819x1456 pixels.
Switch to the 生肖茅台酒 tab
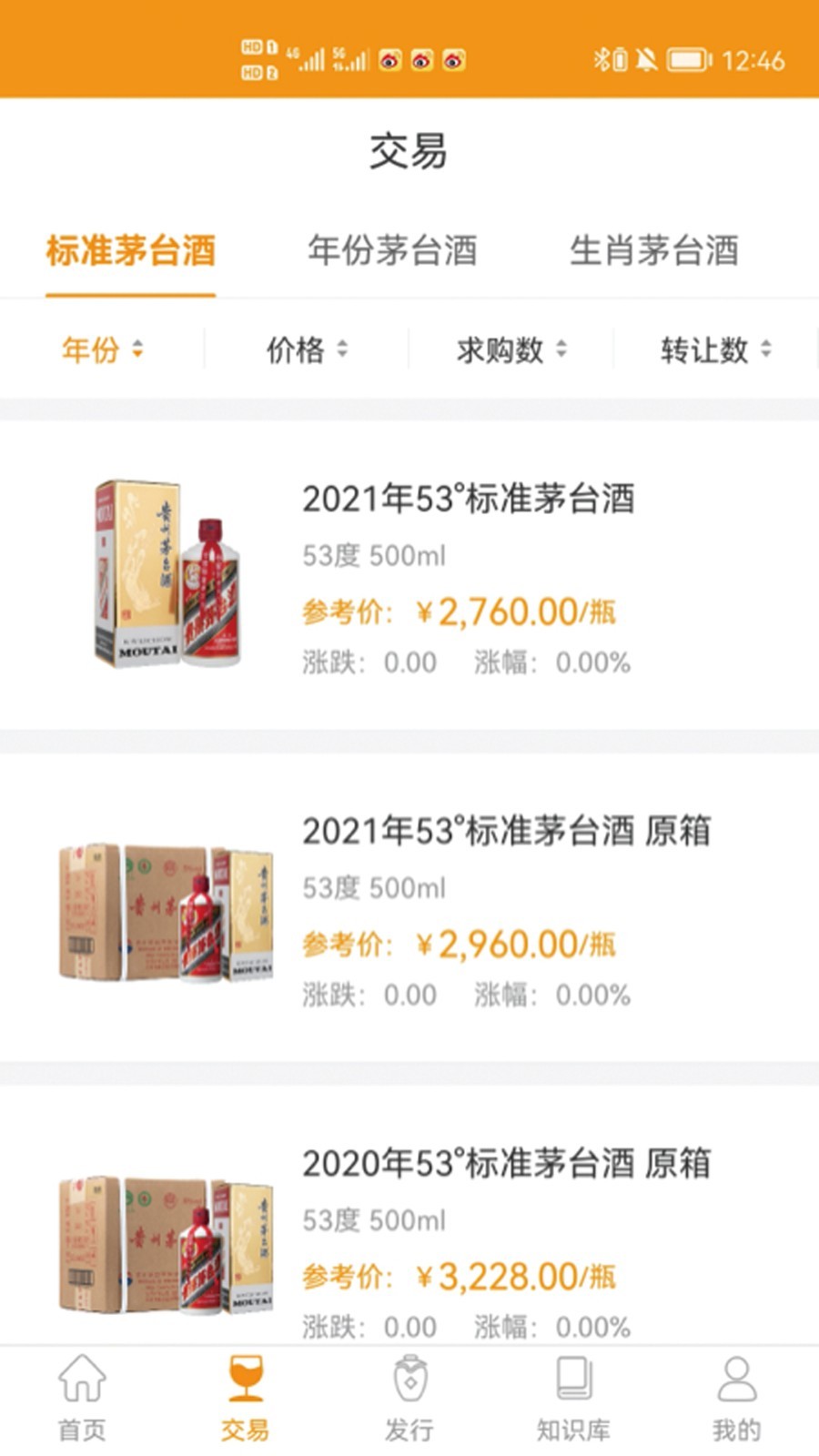(x=653, y=250)
